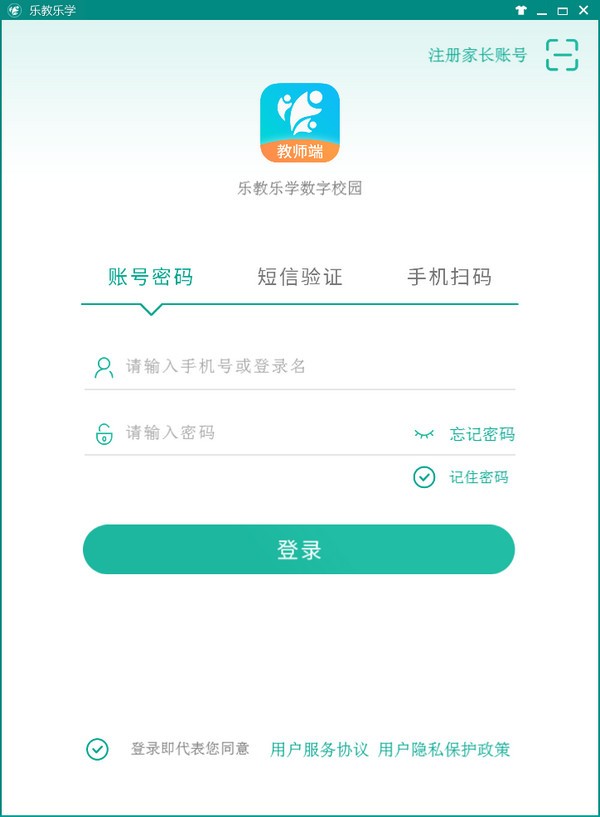The image size is (600, 817).
Task: Close the 乐教乐学 window
Action: tap(583, 10)
